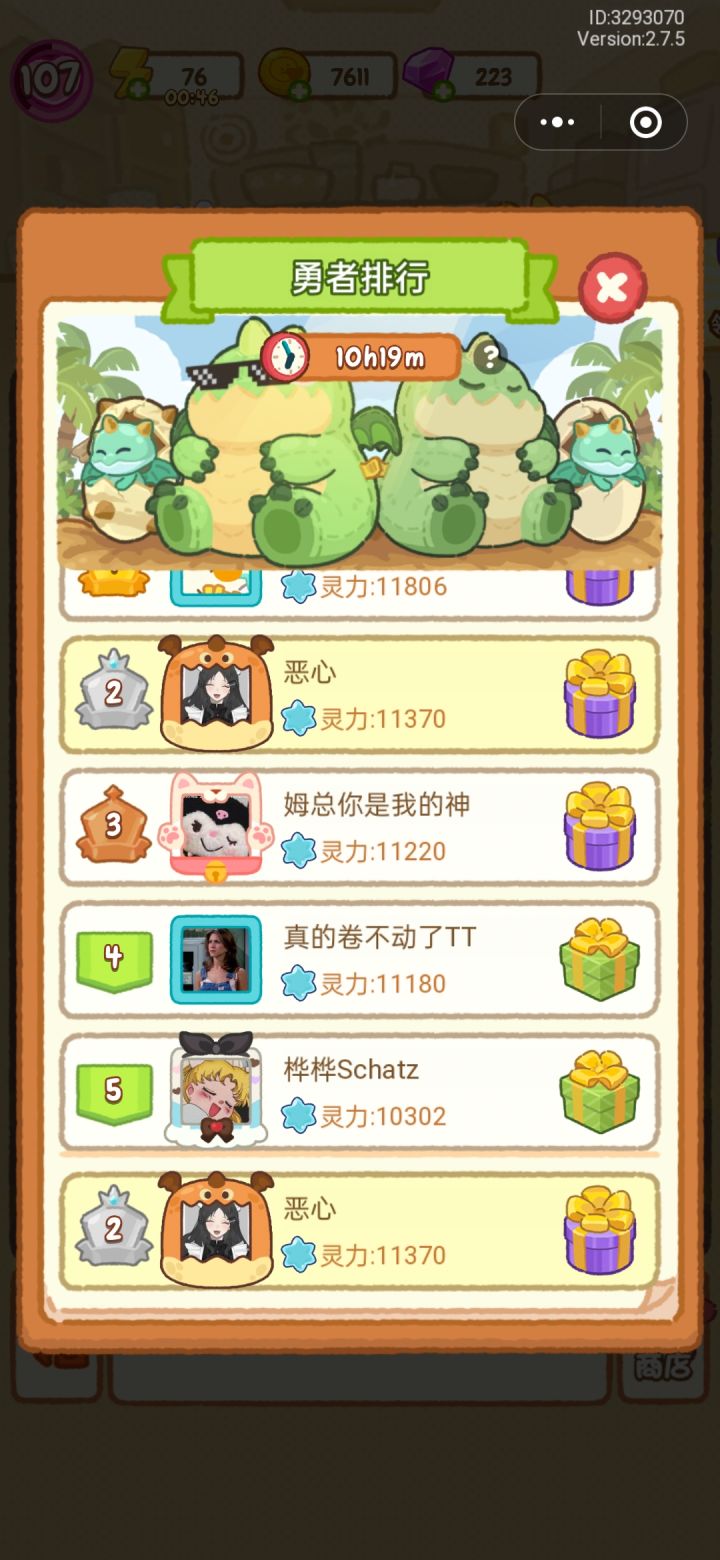Open the three-dot options menu
Image resolution: width=720 pixels, height=1560 pixels.
coord(556,122)
